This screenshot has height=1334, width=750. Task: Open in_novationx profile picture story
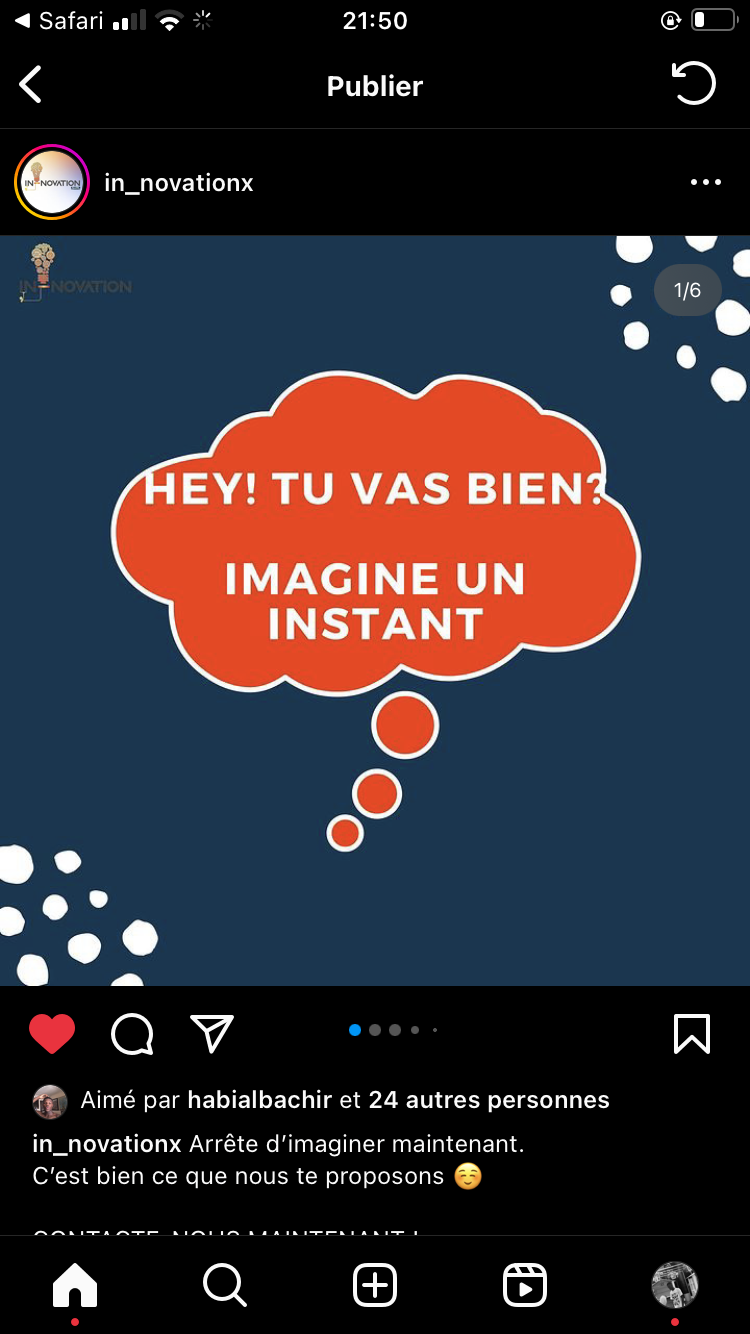(52, 182)
